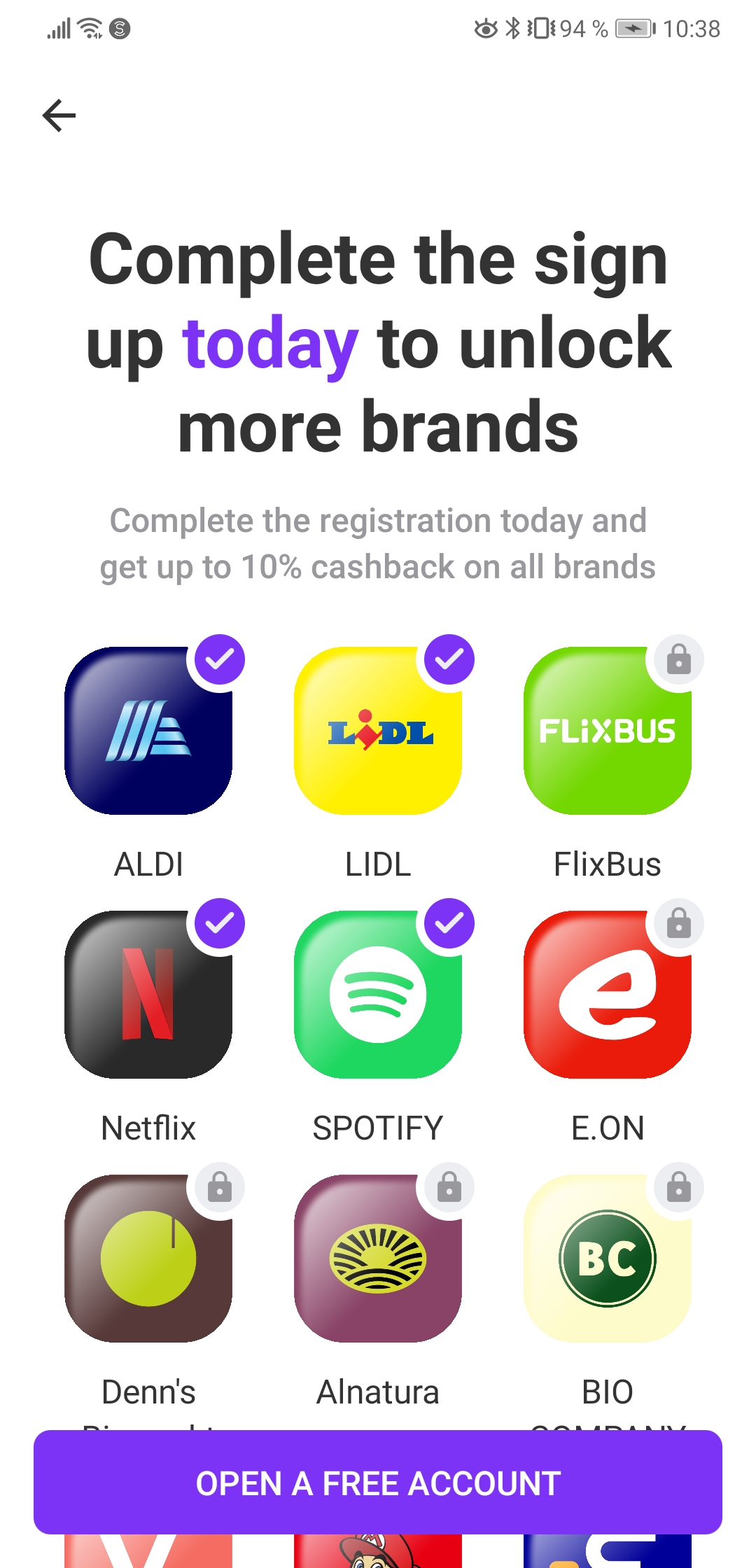Tap the BIO COMPANY brand tile

pyautogui.click(x=608, y=1259)
